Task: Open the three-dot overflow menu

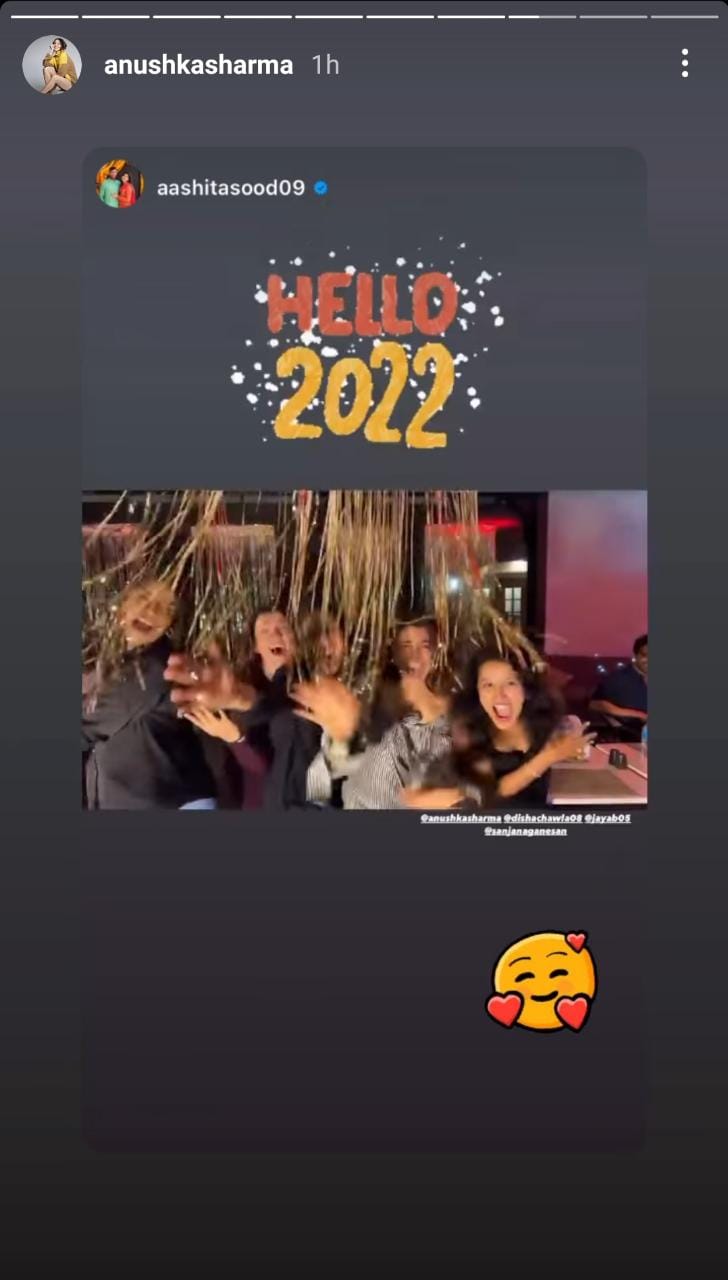Action: (684, 64)
